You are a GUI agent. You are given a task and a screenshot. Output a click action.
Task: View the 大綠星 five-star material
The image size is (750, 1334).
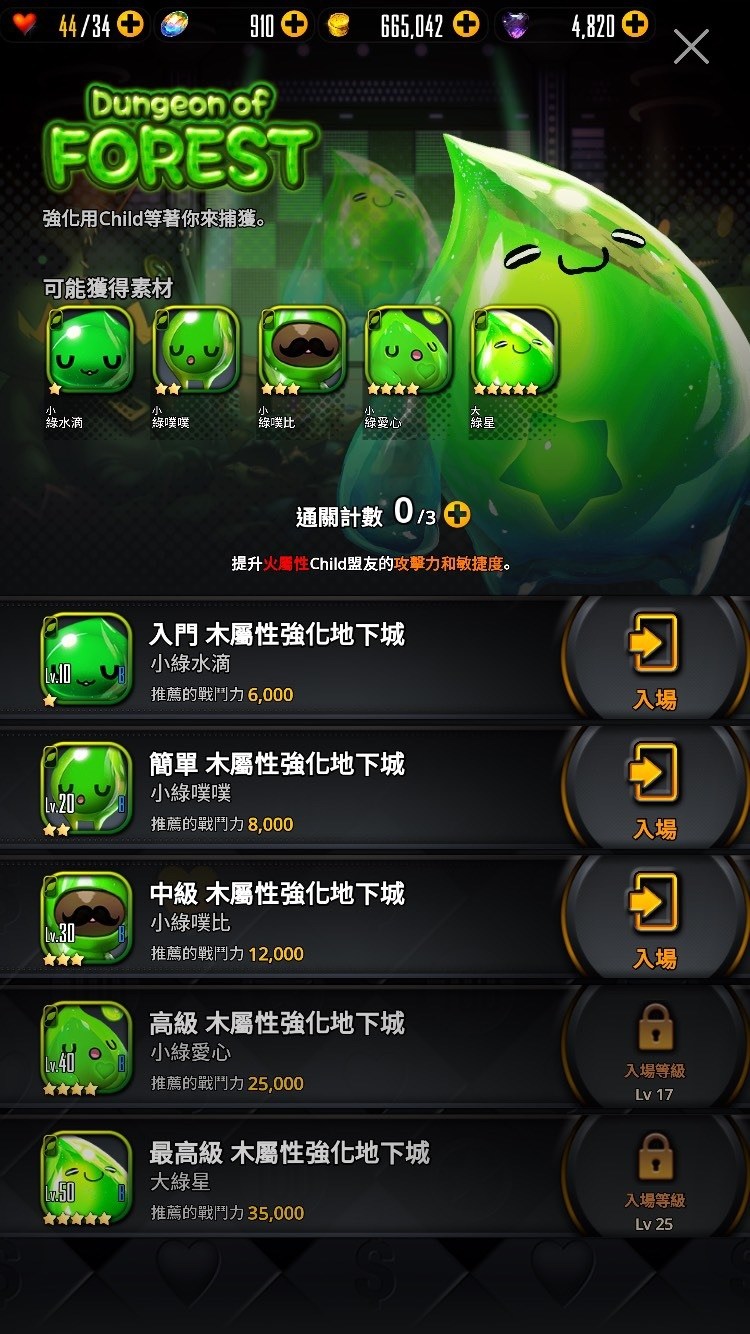(514, 350)
